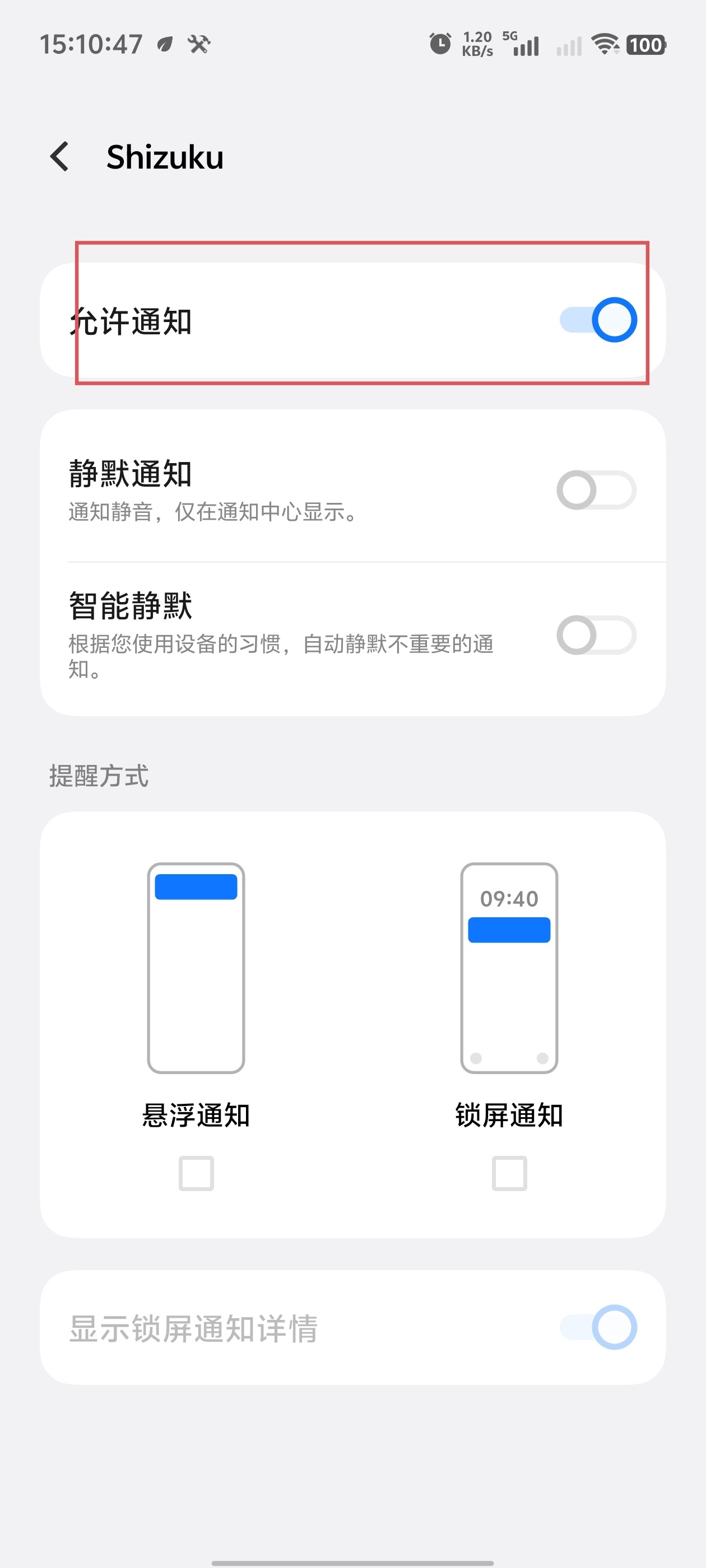Viewport: 706px width, 1568px height.
Task: Go back from Shizuku notification settings
Action: (x=60, y=156)
